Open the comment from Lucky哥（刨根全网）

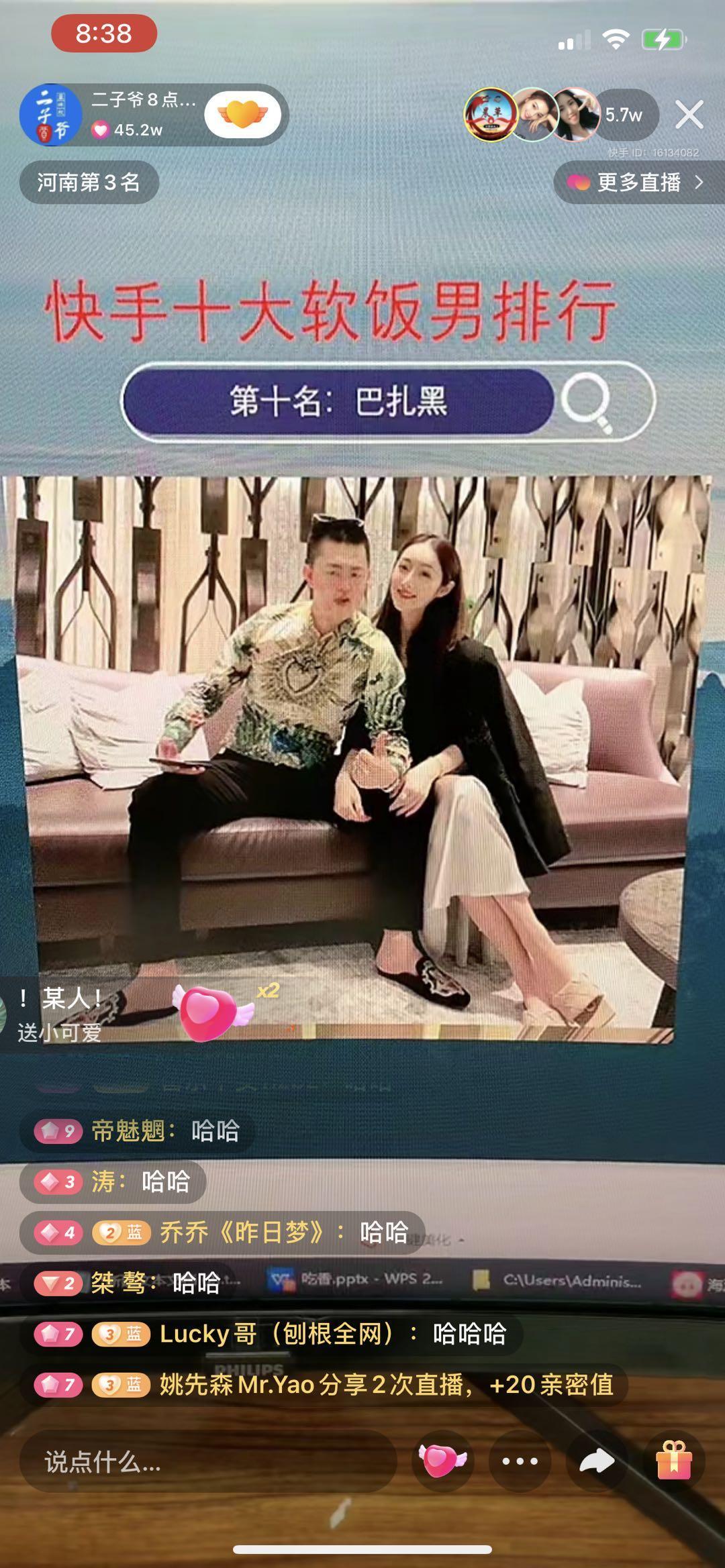(272, 1334)
